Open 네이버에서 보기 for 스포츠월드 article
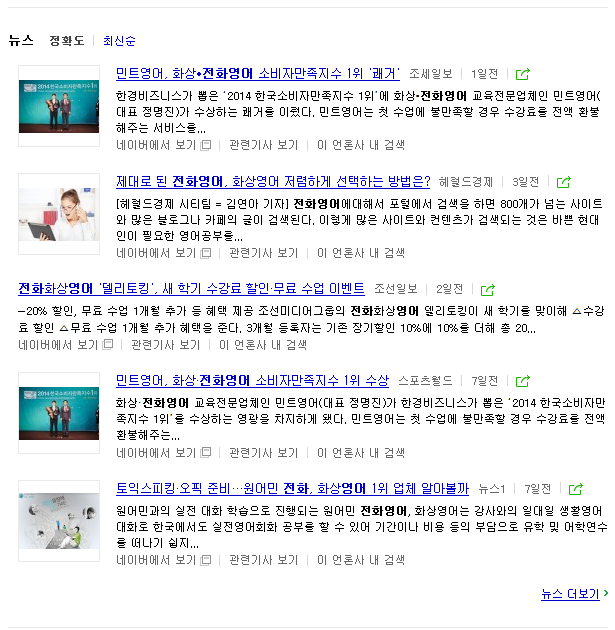 point(156,453)
